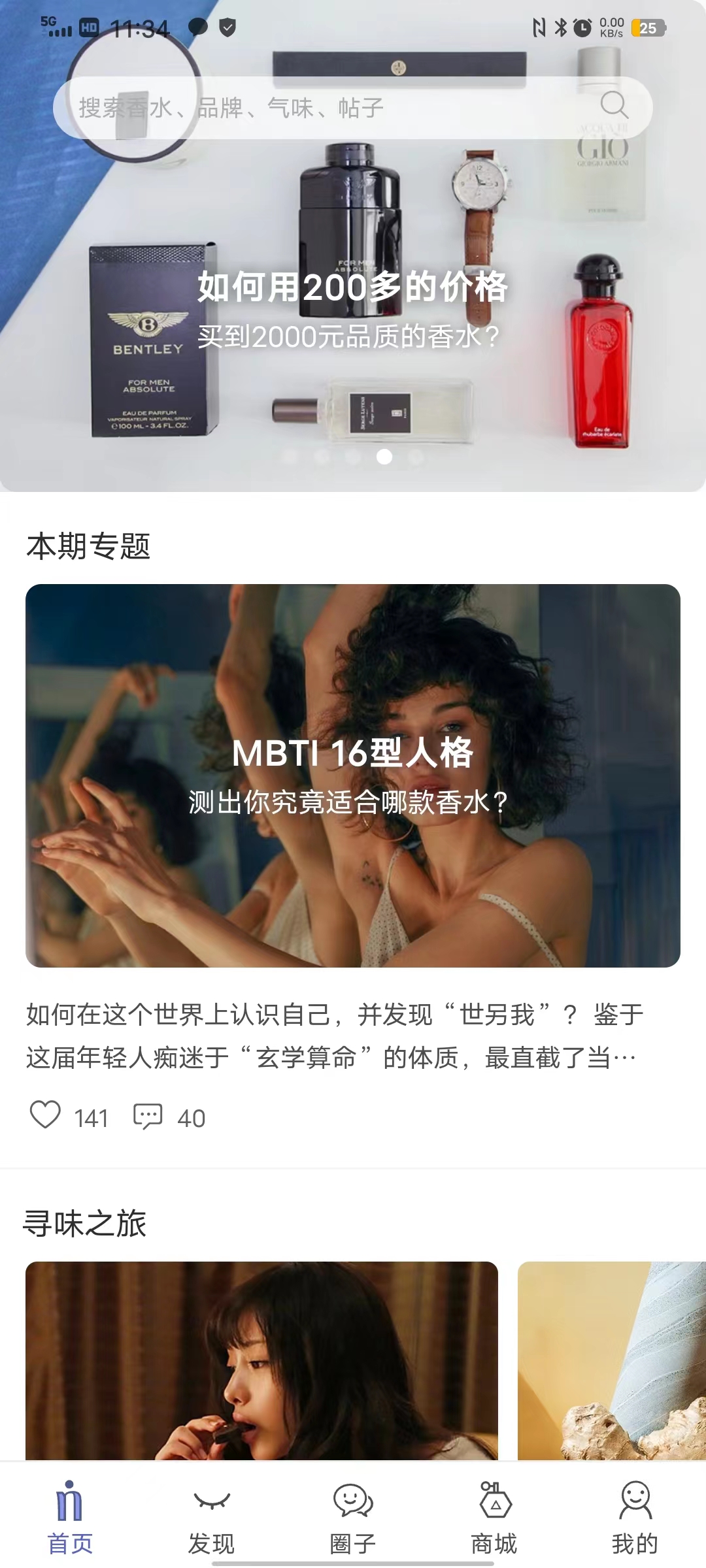Tap the search input field
Screen dimensions: 706x1568
click(294, 106)
